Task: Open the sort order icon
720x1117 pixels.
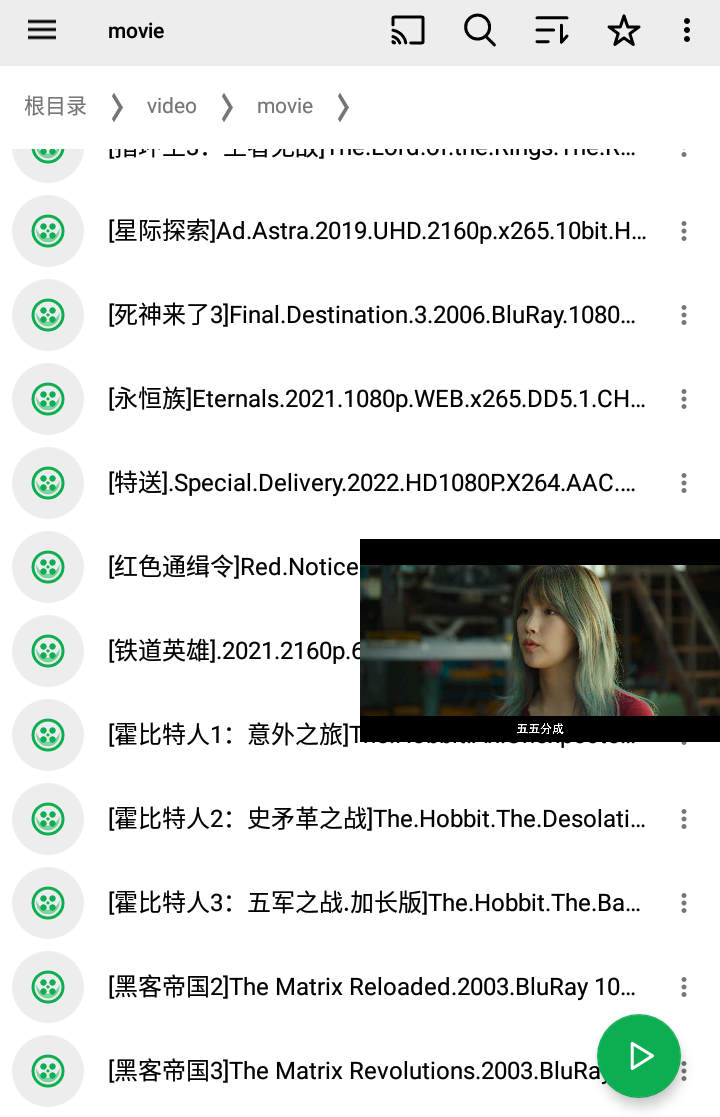Action: [x=551, y=31]
